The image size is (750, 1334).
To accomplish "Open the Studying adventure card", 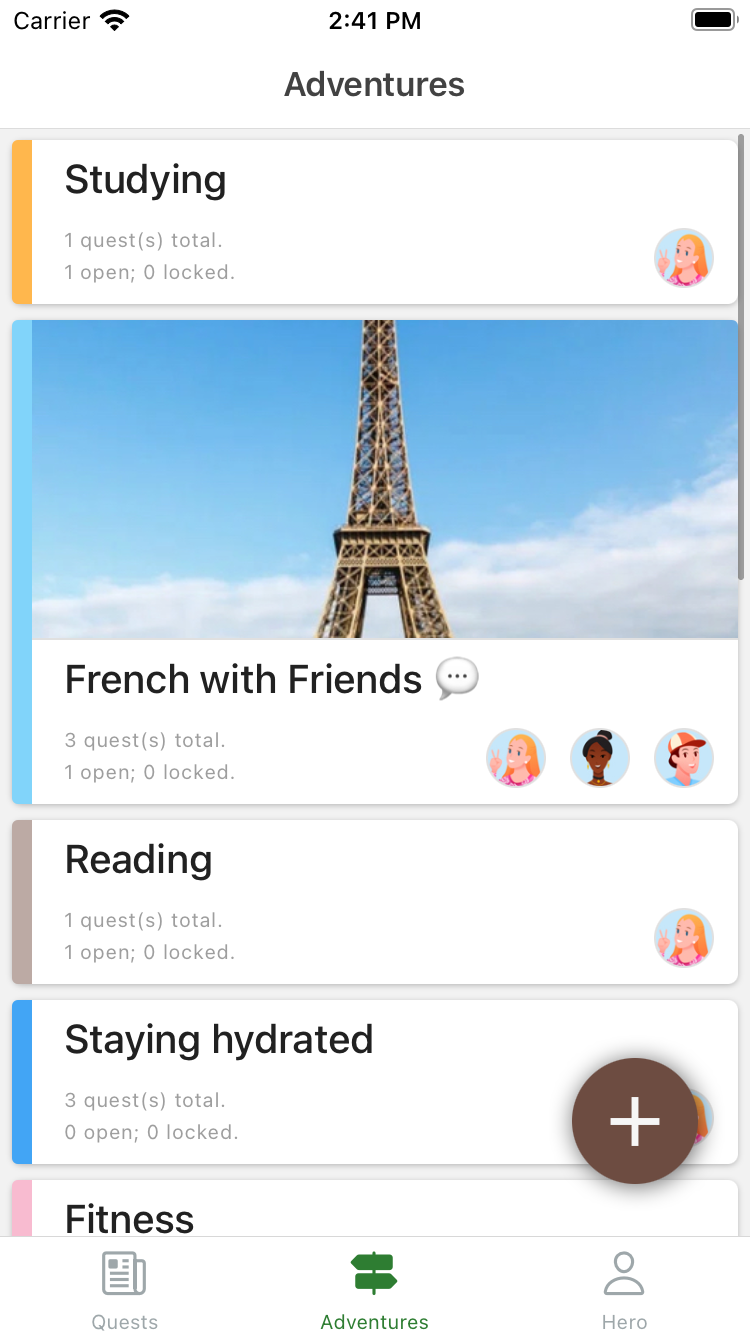I will point(375,222).
